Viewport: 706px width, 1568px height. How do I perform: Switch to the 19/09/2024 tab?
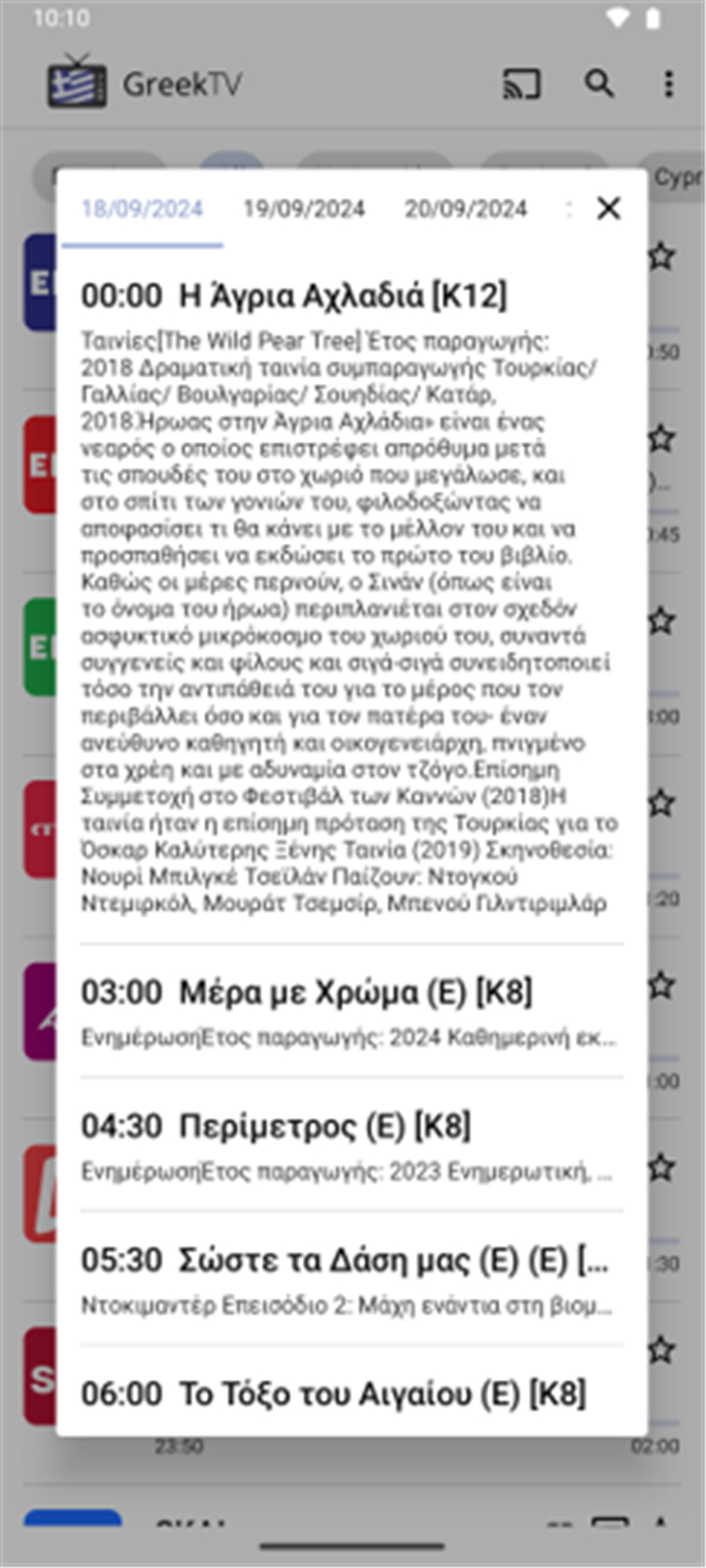[x=304, y=209]
